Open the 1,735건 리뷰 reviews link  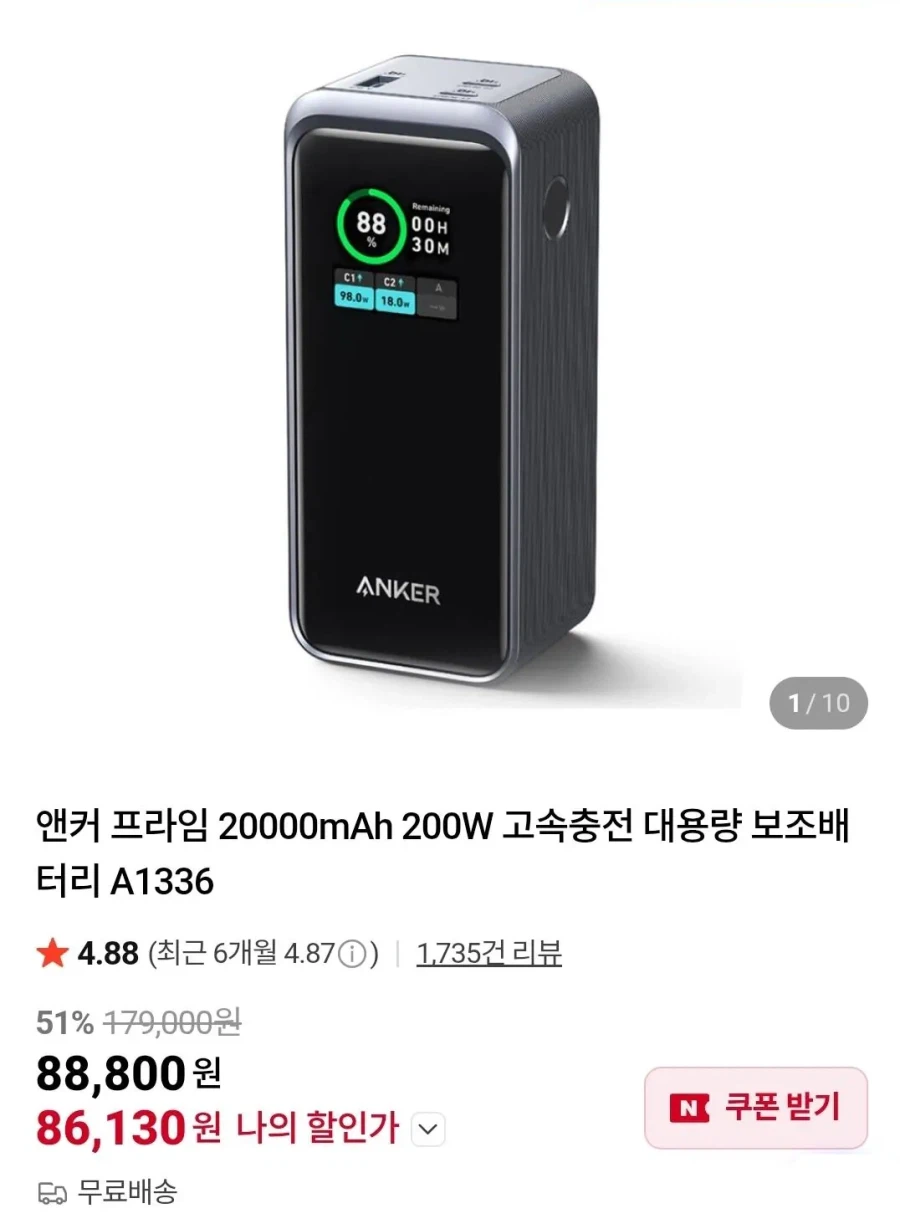[489, 955]
